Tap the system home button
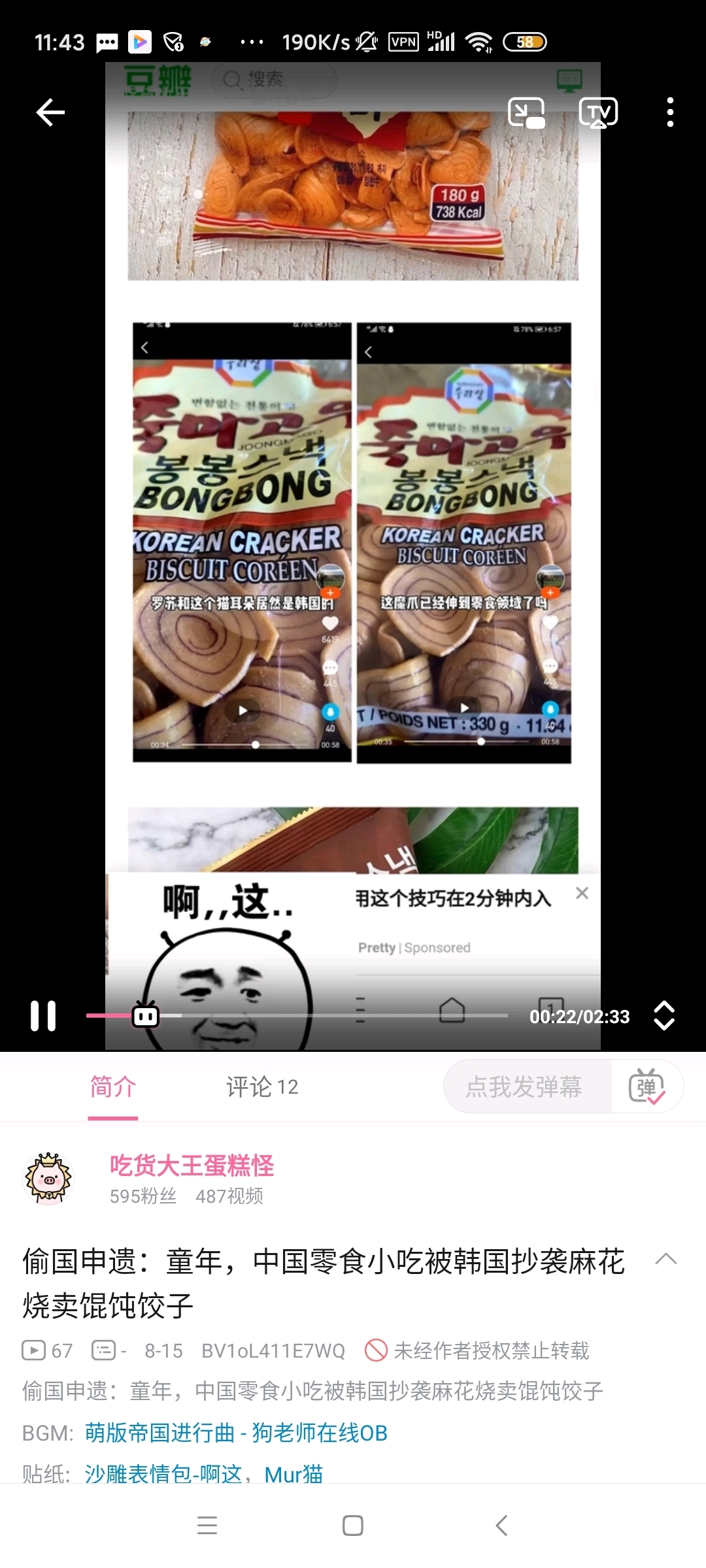706x1568 pixels. pyautogui.click(x=353, y=1526)
